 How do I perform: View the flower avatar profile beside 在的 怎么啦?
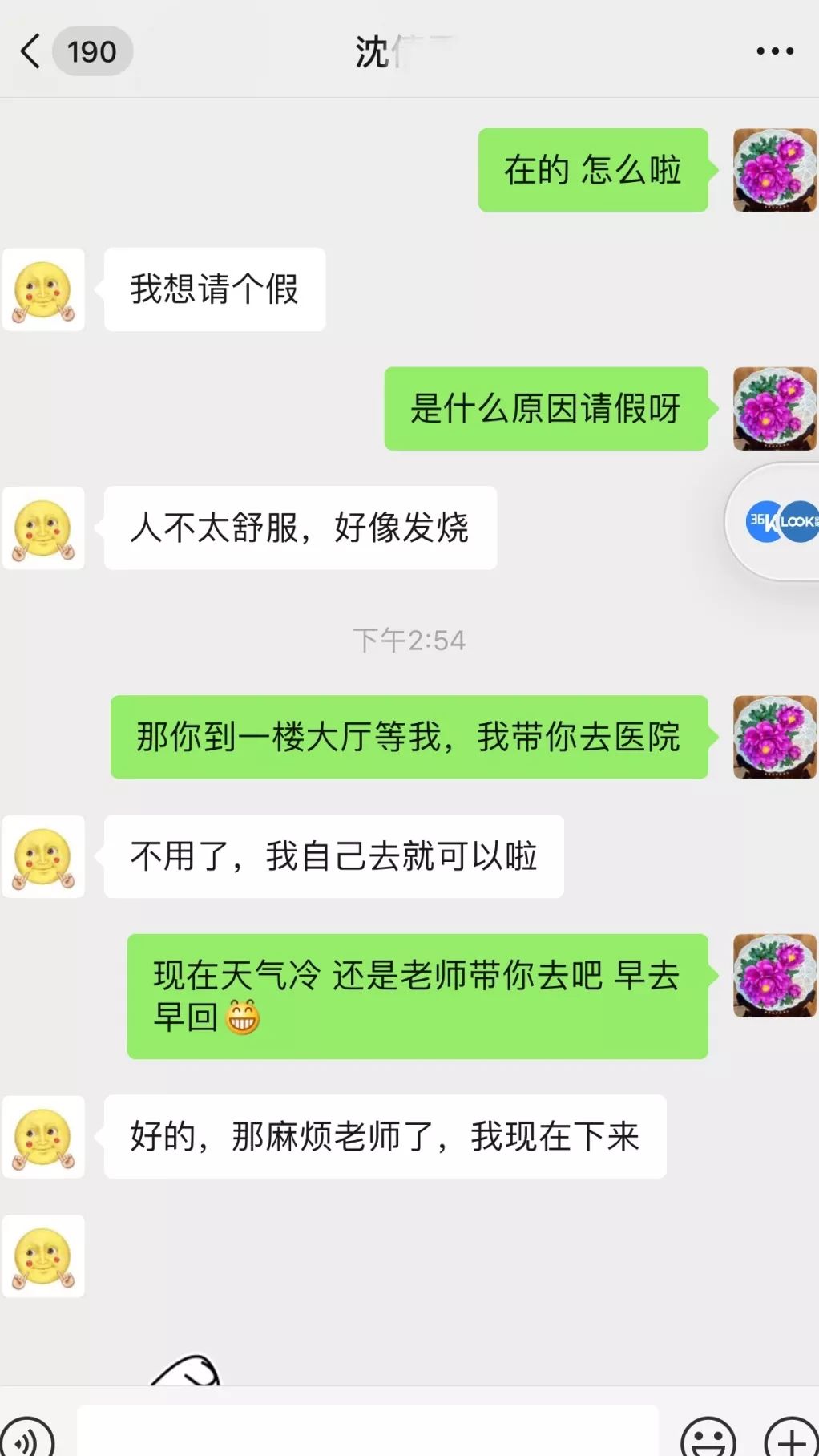tap(773, 170)
